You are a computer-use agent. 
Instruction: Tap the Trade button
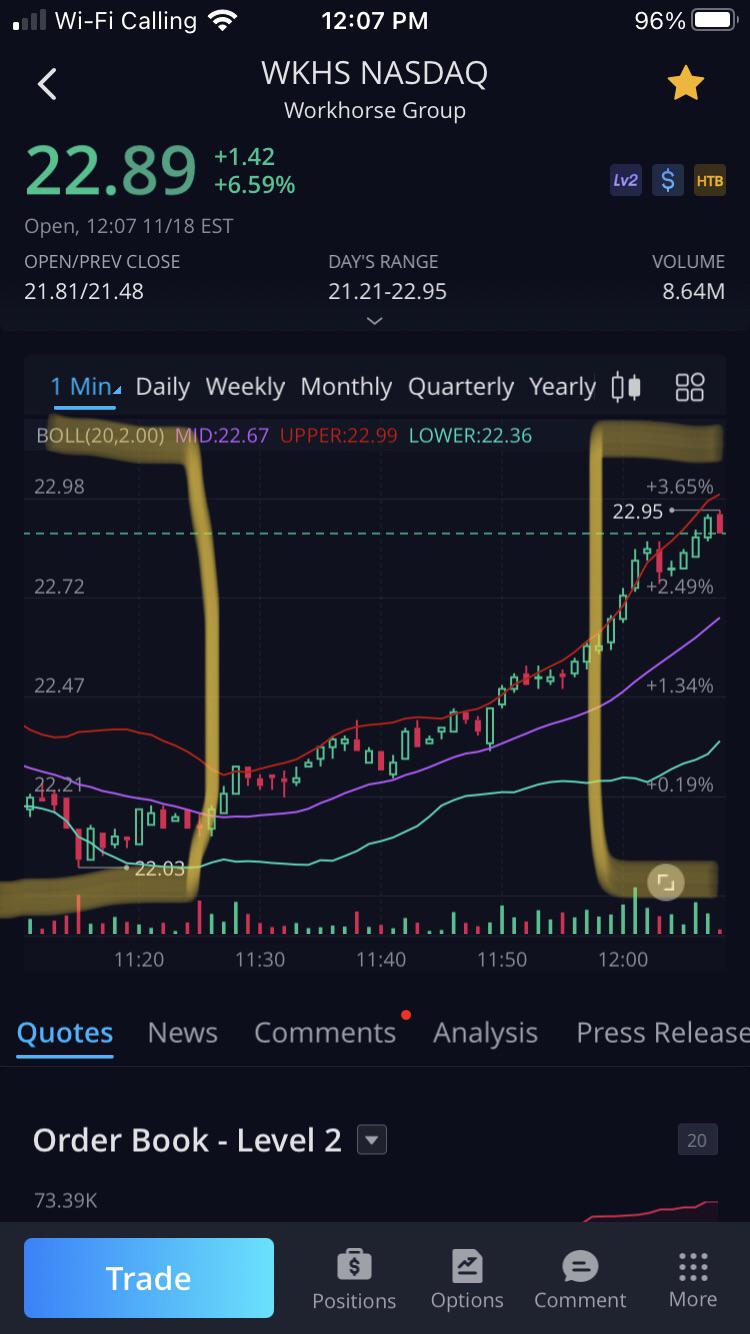coord(149,1277)
